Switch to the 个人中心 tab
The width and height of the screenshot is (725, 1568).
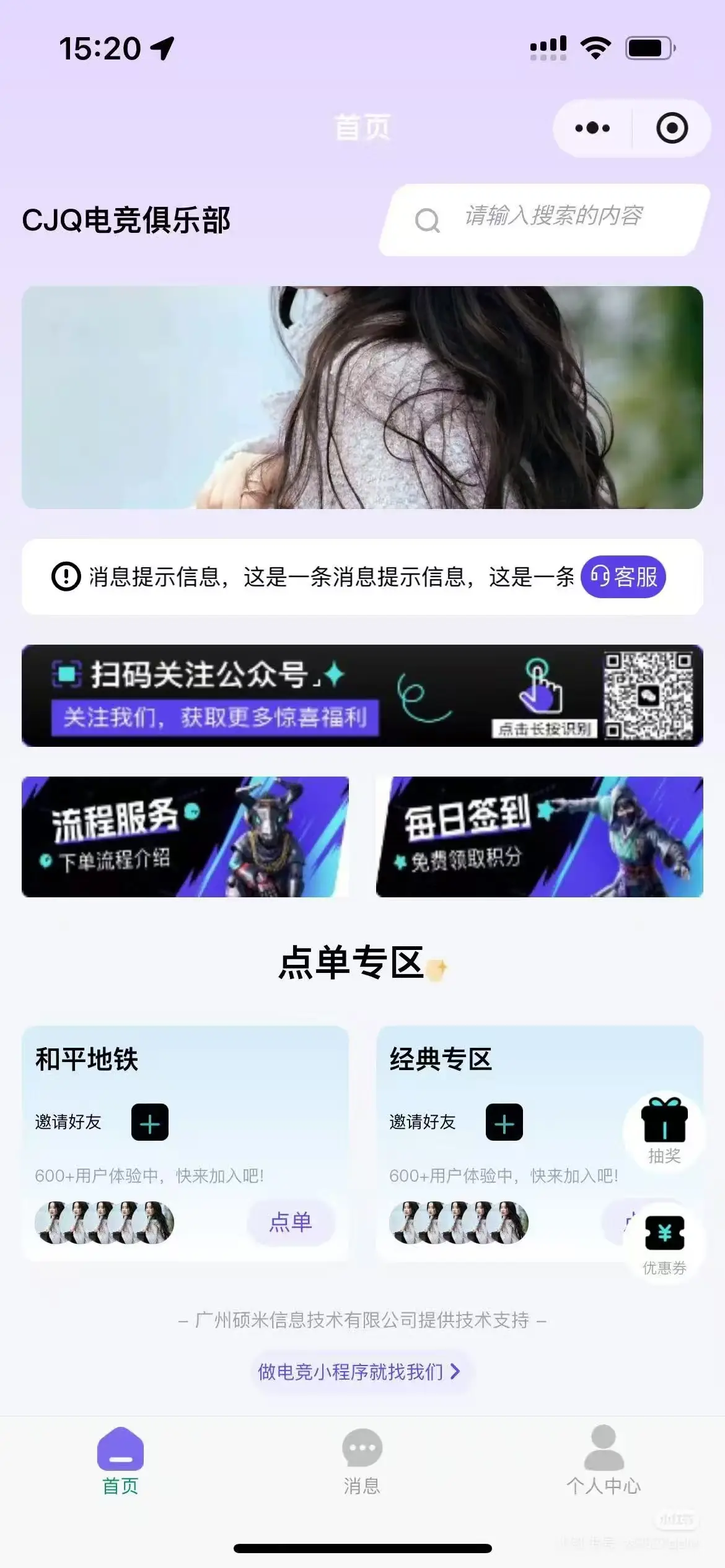(x=604, y=1460)
